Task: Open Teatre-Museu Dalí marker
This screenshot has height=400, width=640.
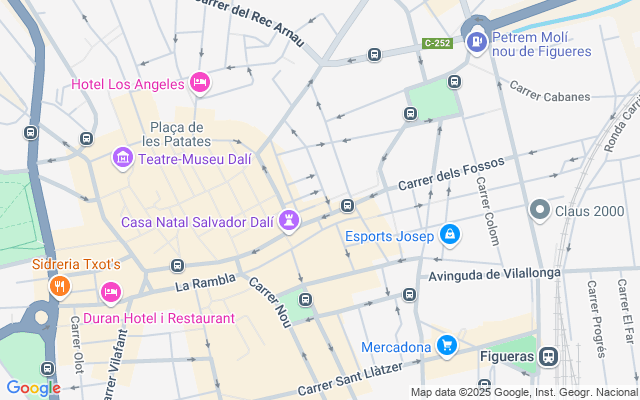Action: point(123,157)
